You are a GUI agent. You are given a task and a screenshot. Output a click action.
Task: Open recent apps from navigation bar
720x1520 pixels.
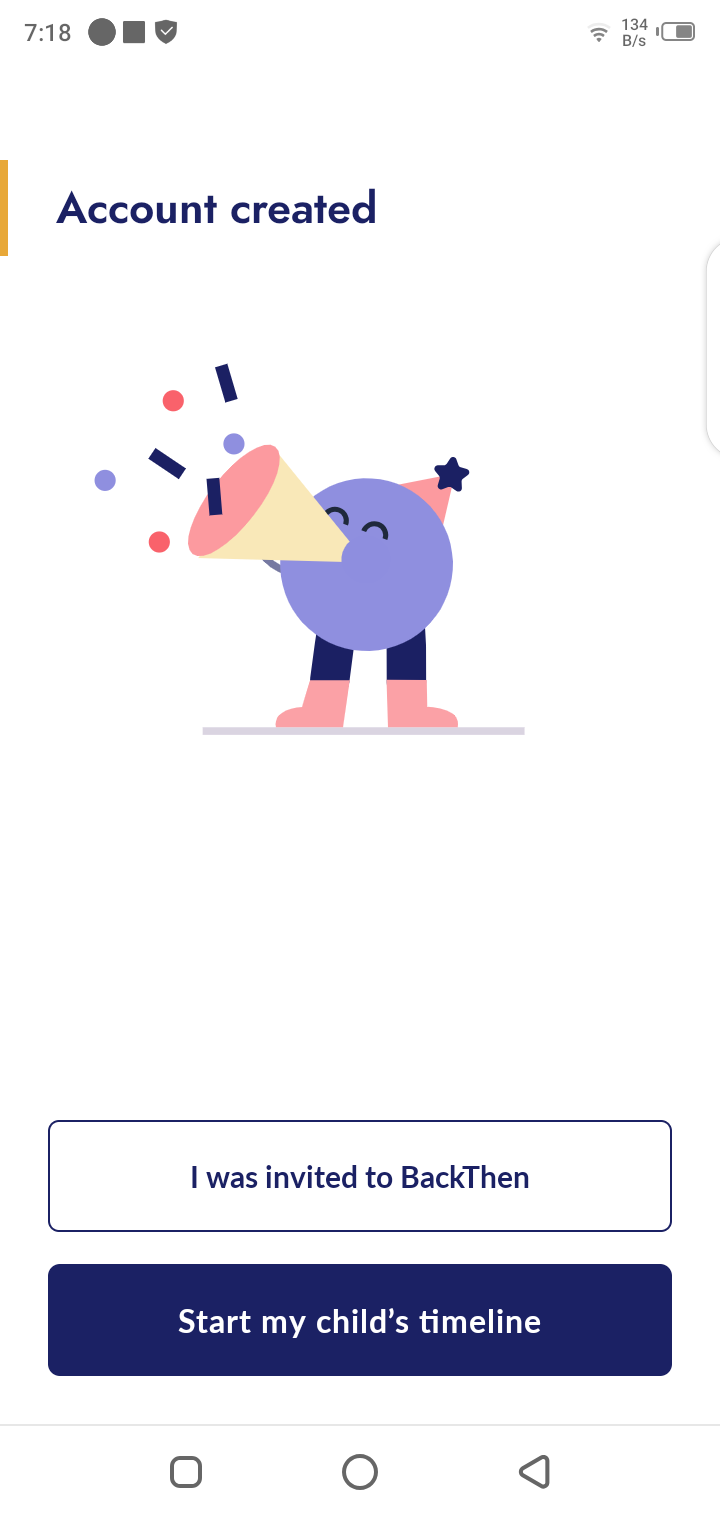(186, 1471)
